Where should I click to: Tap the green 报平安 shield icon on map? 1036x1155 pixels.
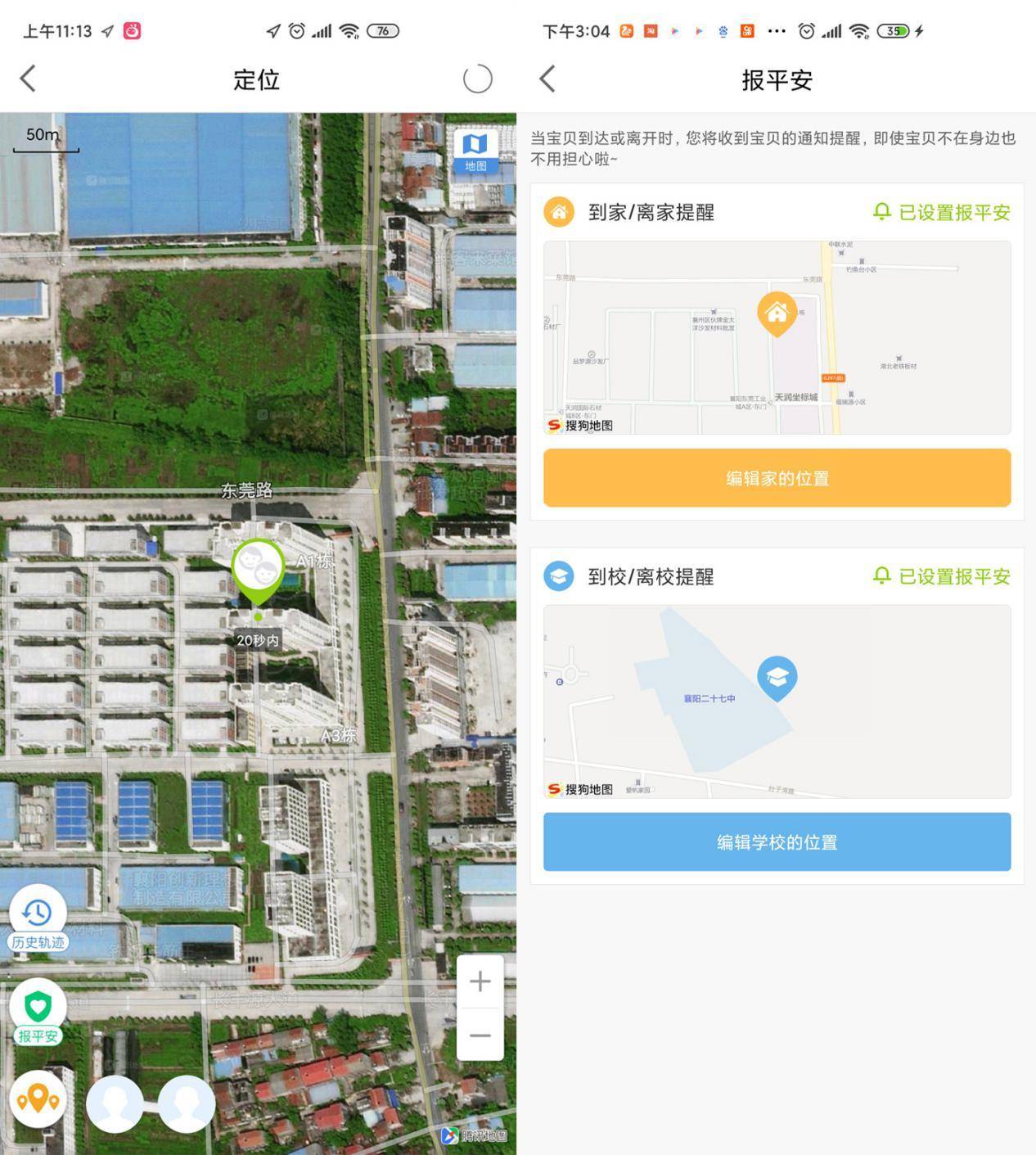tap(38, 1008)
